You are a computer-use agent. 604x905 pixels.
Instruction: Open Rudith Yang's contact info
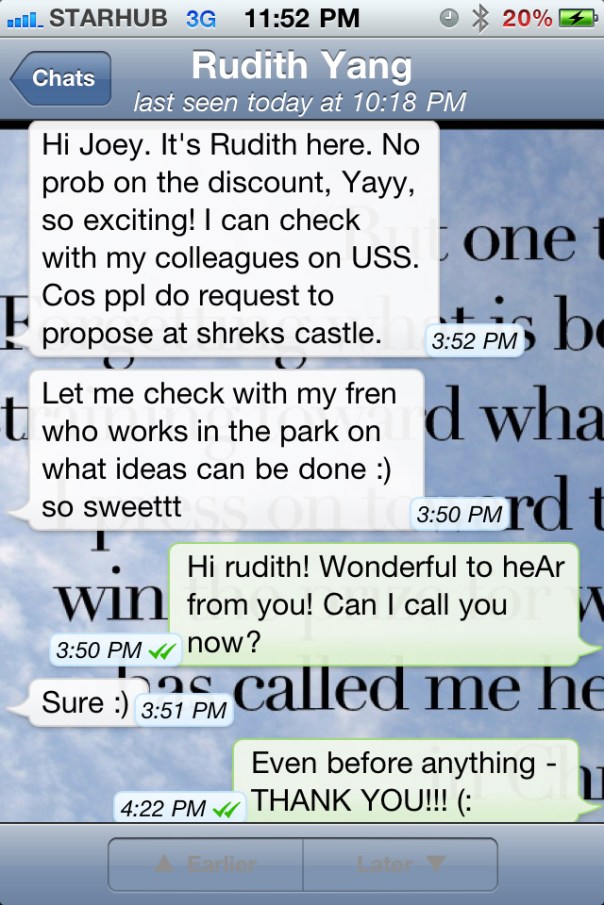301,67
